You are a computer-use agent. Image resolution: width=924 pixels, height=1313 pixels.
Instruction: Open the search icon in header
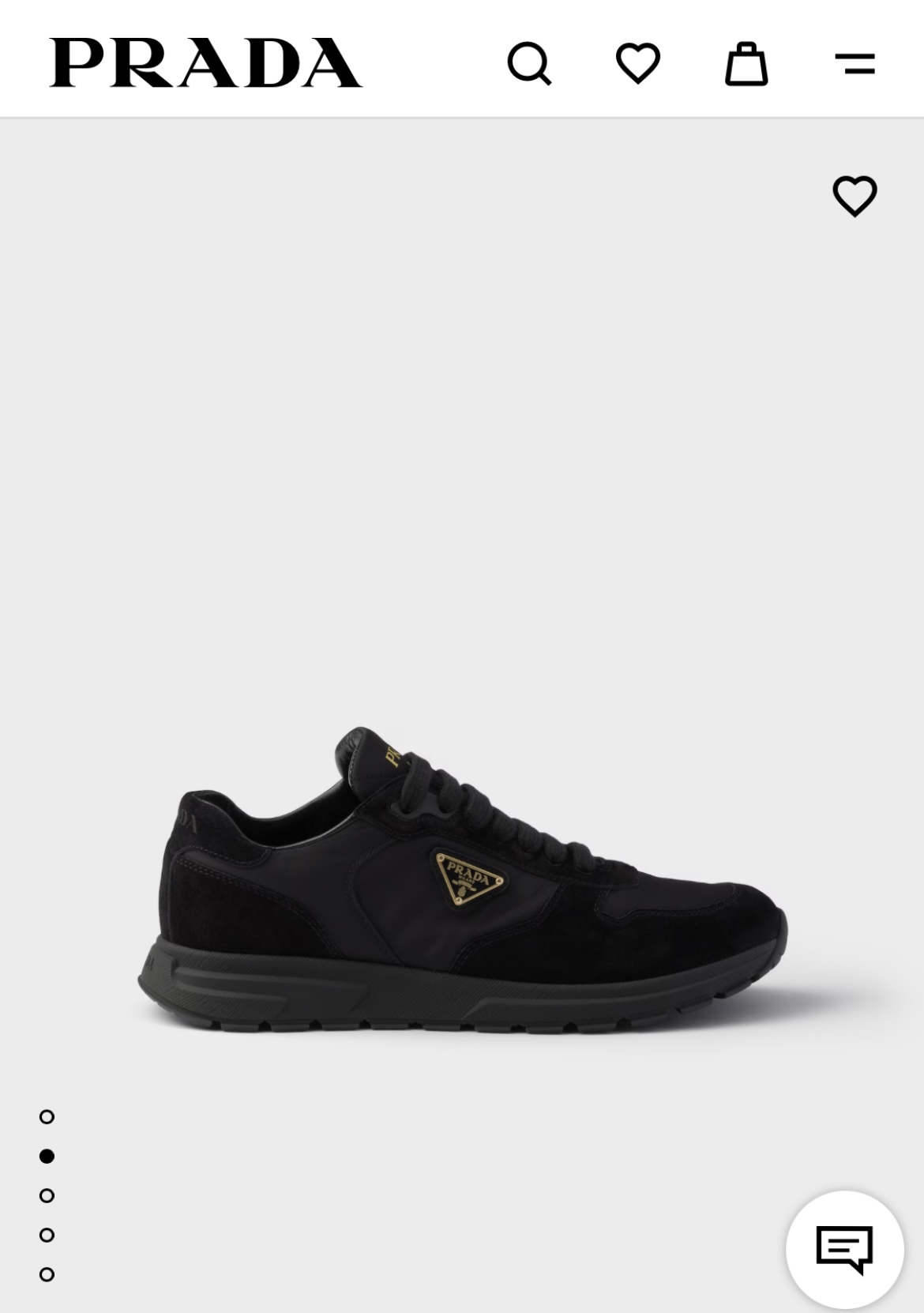[529, 63]
